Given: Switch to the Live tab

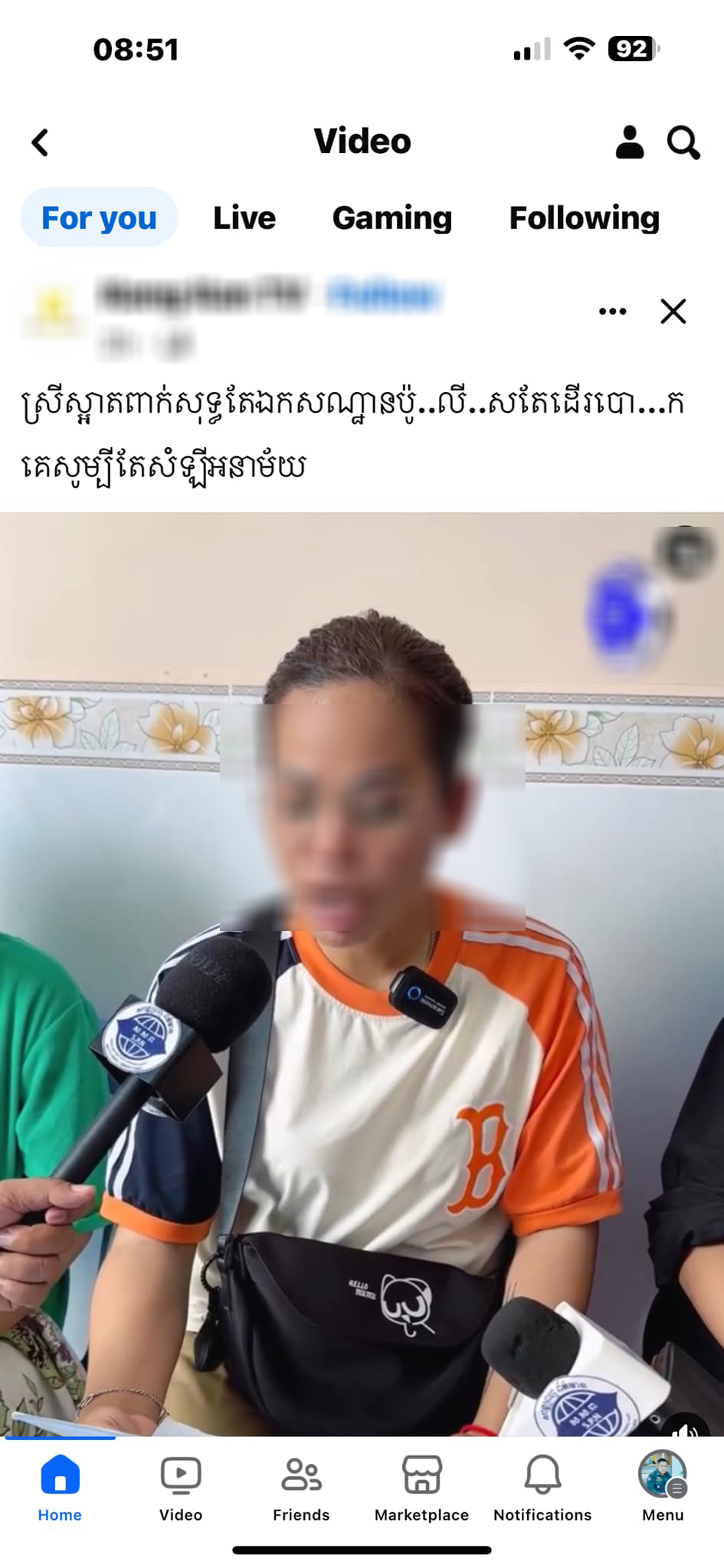Looking at the screenshot, I should pyautogui.click(x=244, y=218).
